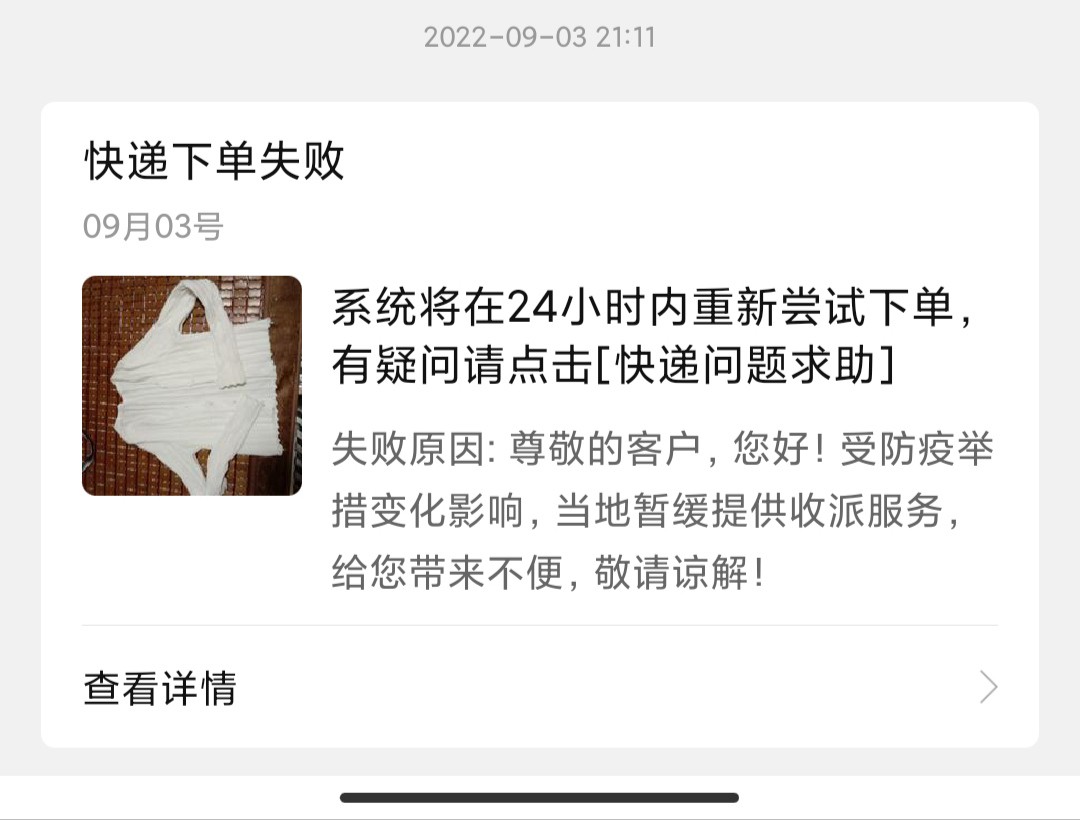This screenshot has width=1080, height=820.
Task: Tap the [快递问题求助] help link
Action: pos(745,367)
